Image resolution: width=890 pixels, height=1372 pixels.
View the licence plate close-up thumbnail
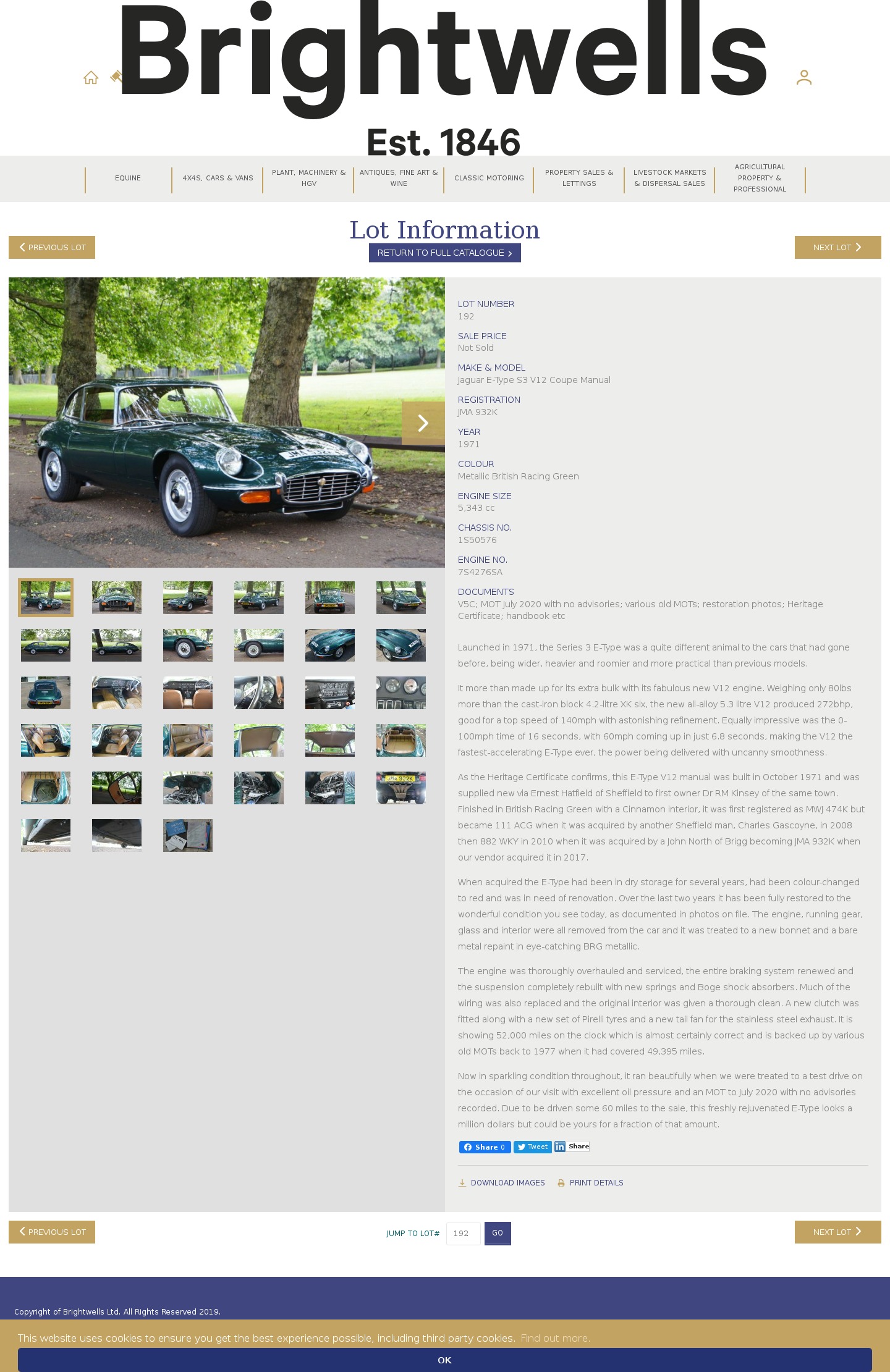(x=400, y=788)
